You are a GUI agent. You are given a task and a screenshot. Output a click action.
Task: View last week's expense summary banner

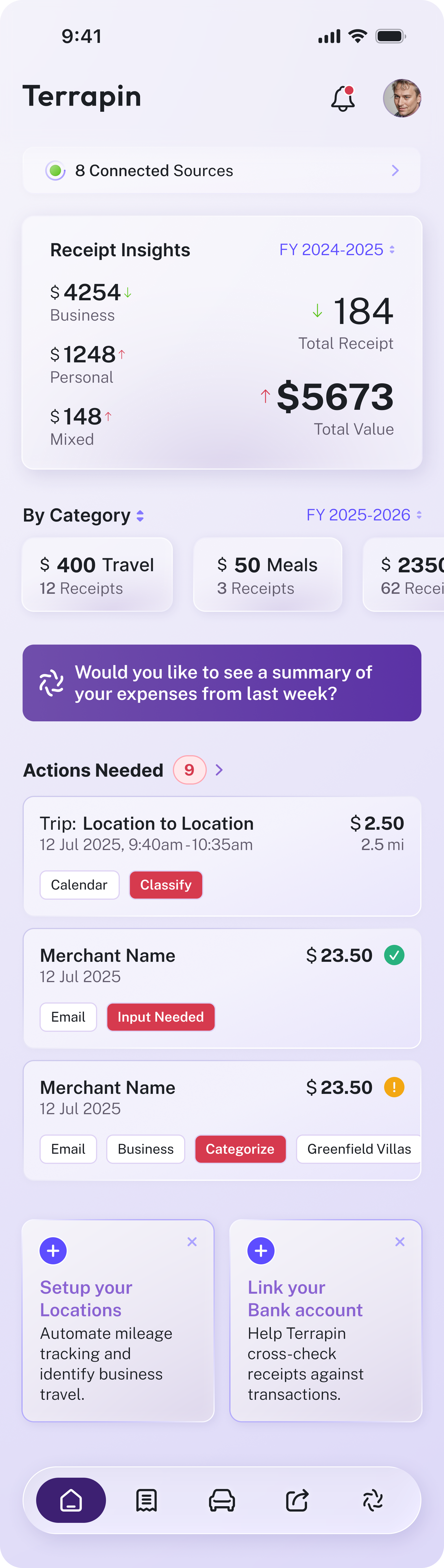coord(222,683)
